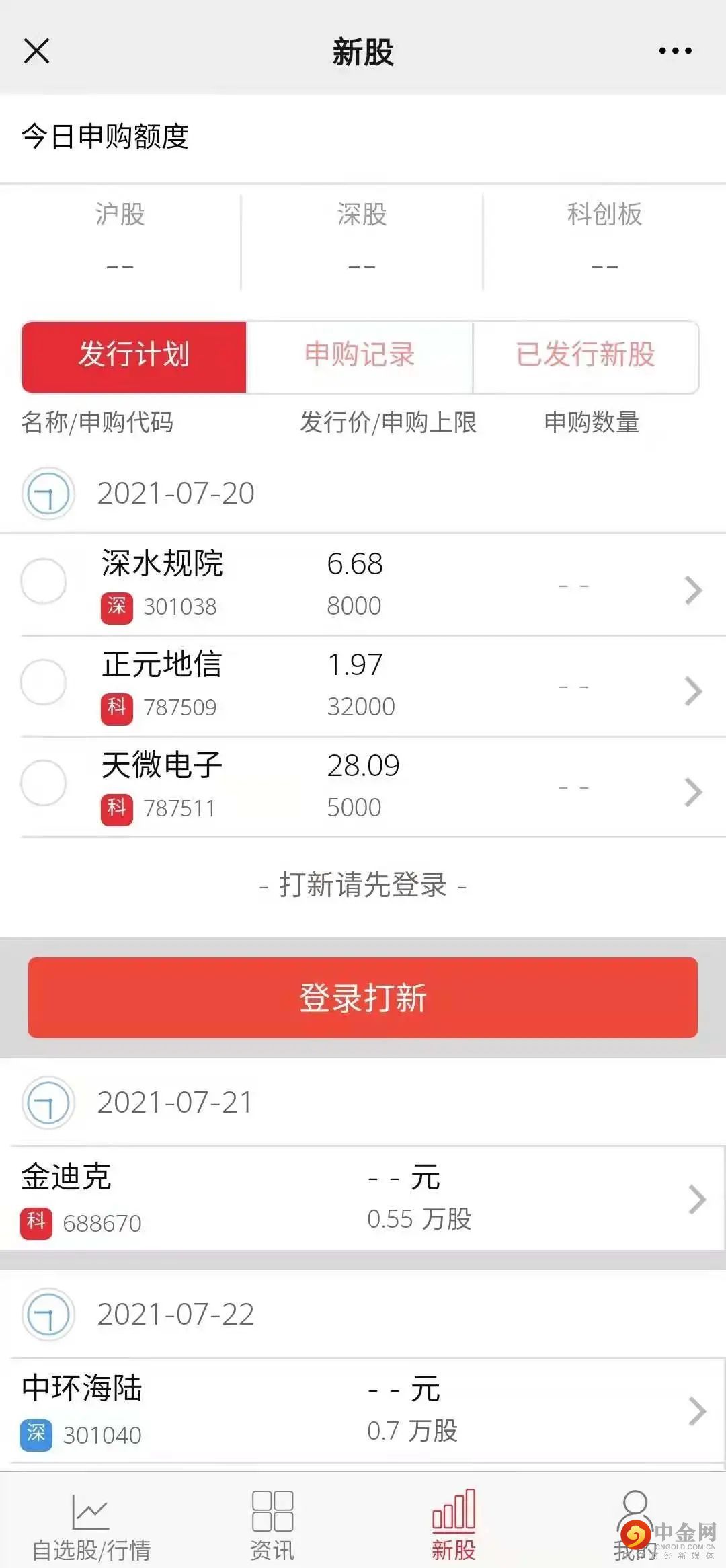The width and height of the screenshot is (726, 1568).
Task: Switch to the 申购记录 tab
Action: pos(360,355)
